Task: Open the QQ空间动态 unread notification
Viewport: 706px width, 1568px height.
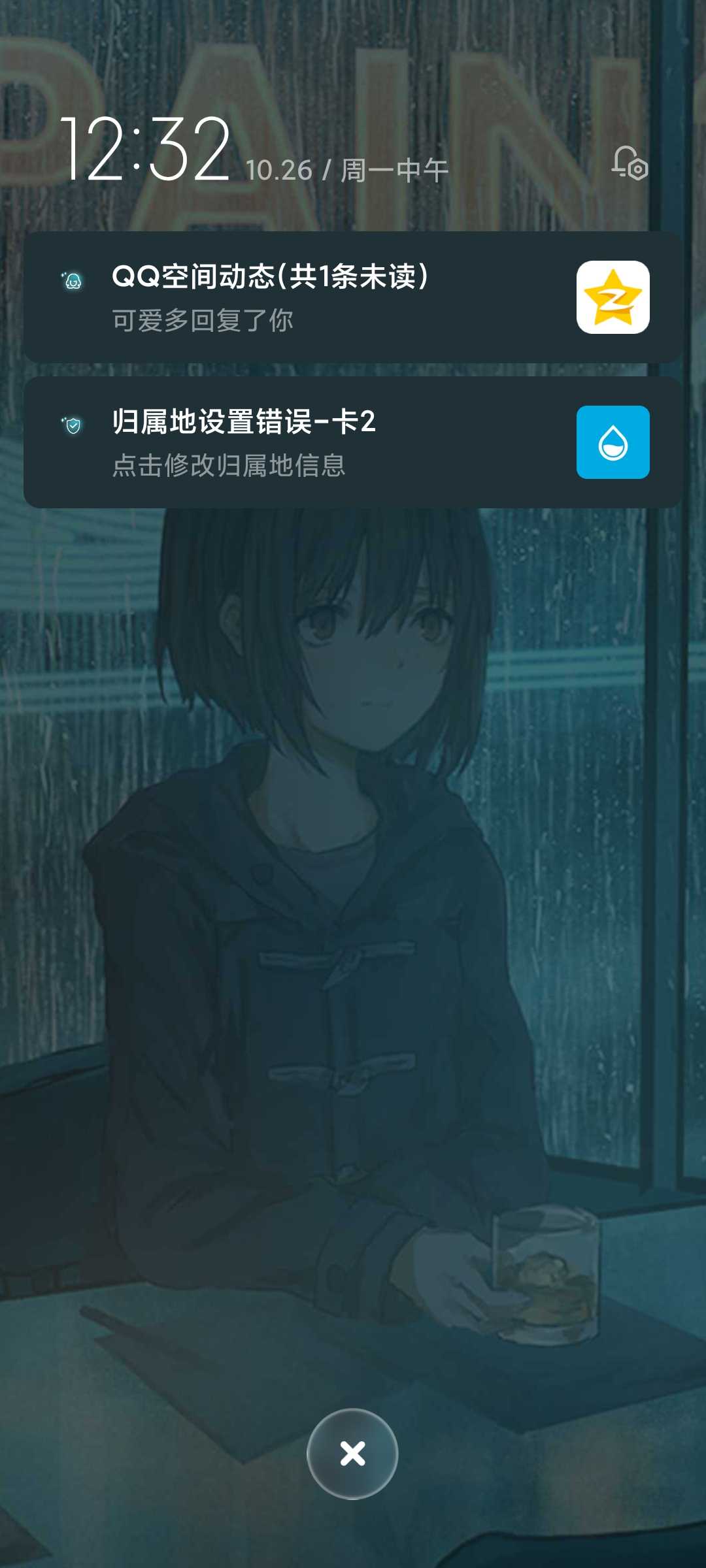Action: [x=353, y=297]
